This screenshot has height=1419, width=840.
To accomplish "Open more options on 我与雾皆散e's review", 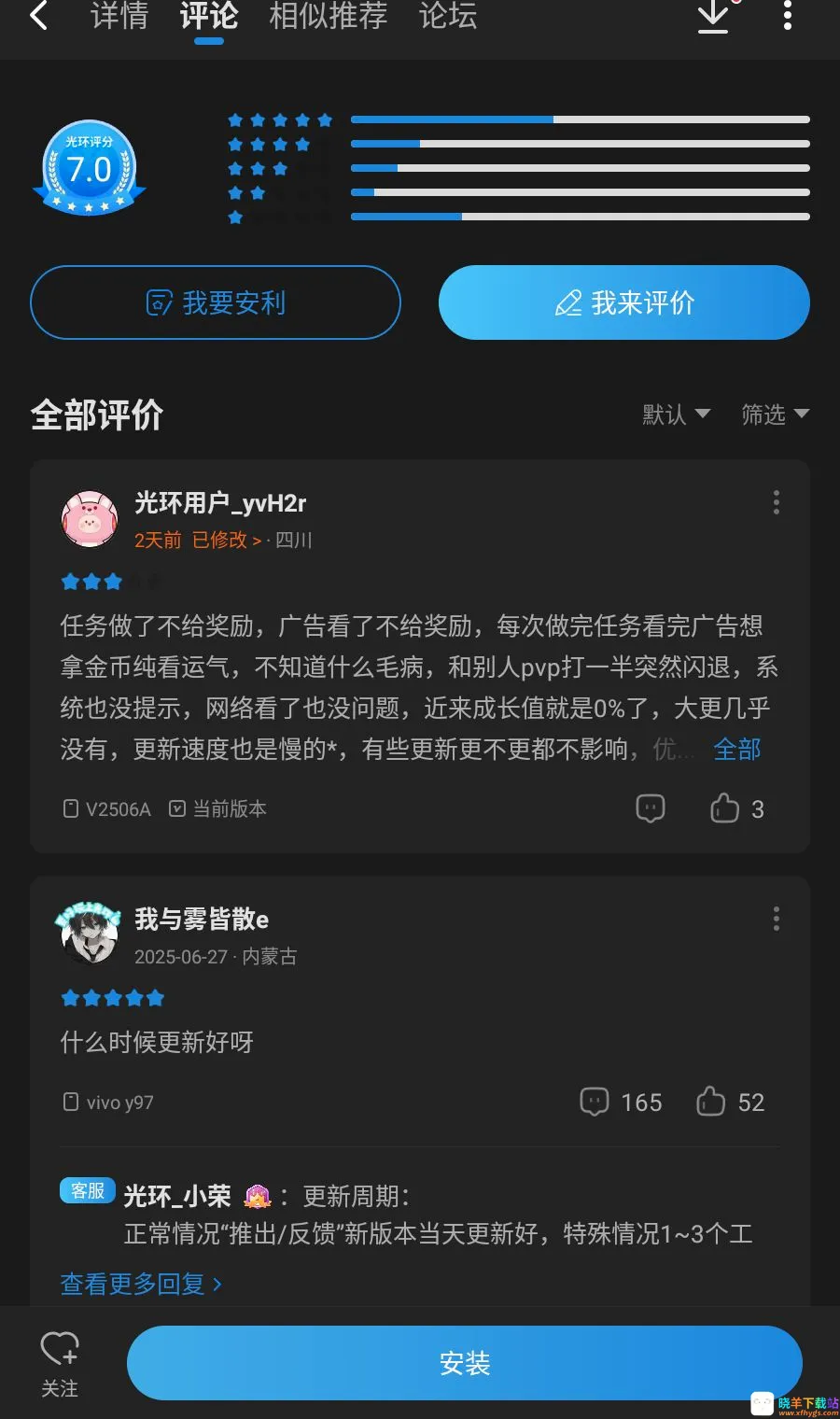I will point(776,919).
